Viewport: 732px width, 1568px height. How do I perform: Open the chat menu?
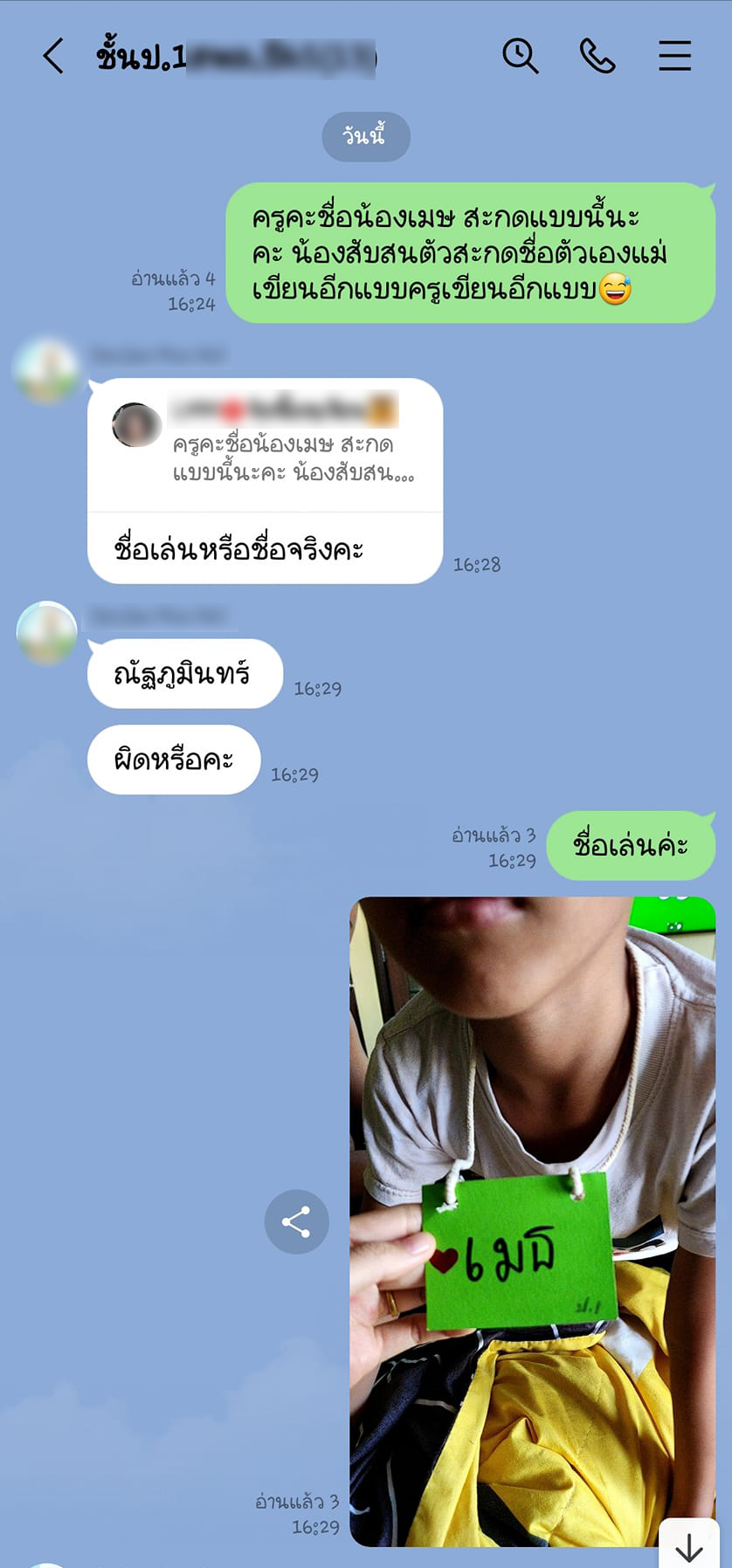coord(674,56)
